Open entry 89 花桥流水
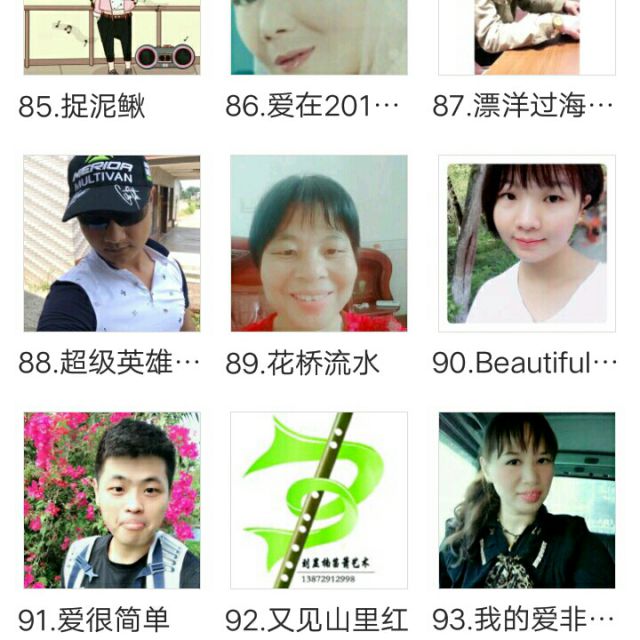The image size is (640, 640). 318,243
